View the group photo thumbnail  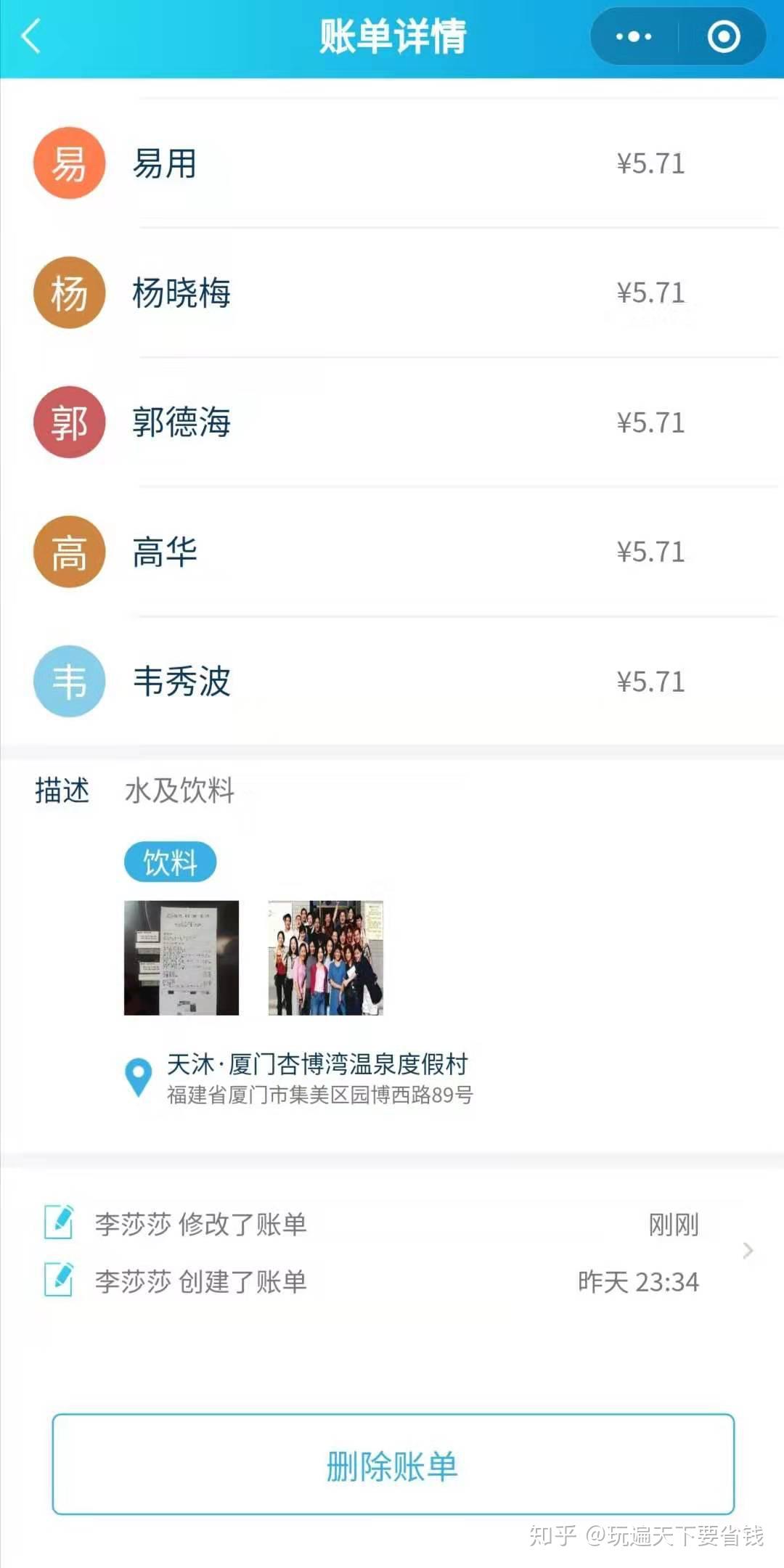(325, 957)
